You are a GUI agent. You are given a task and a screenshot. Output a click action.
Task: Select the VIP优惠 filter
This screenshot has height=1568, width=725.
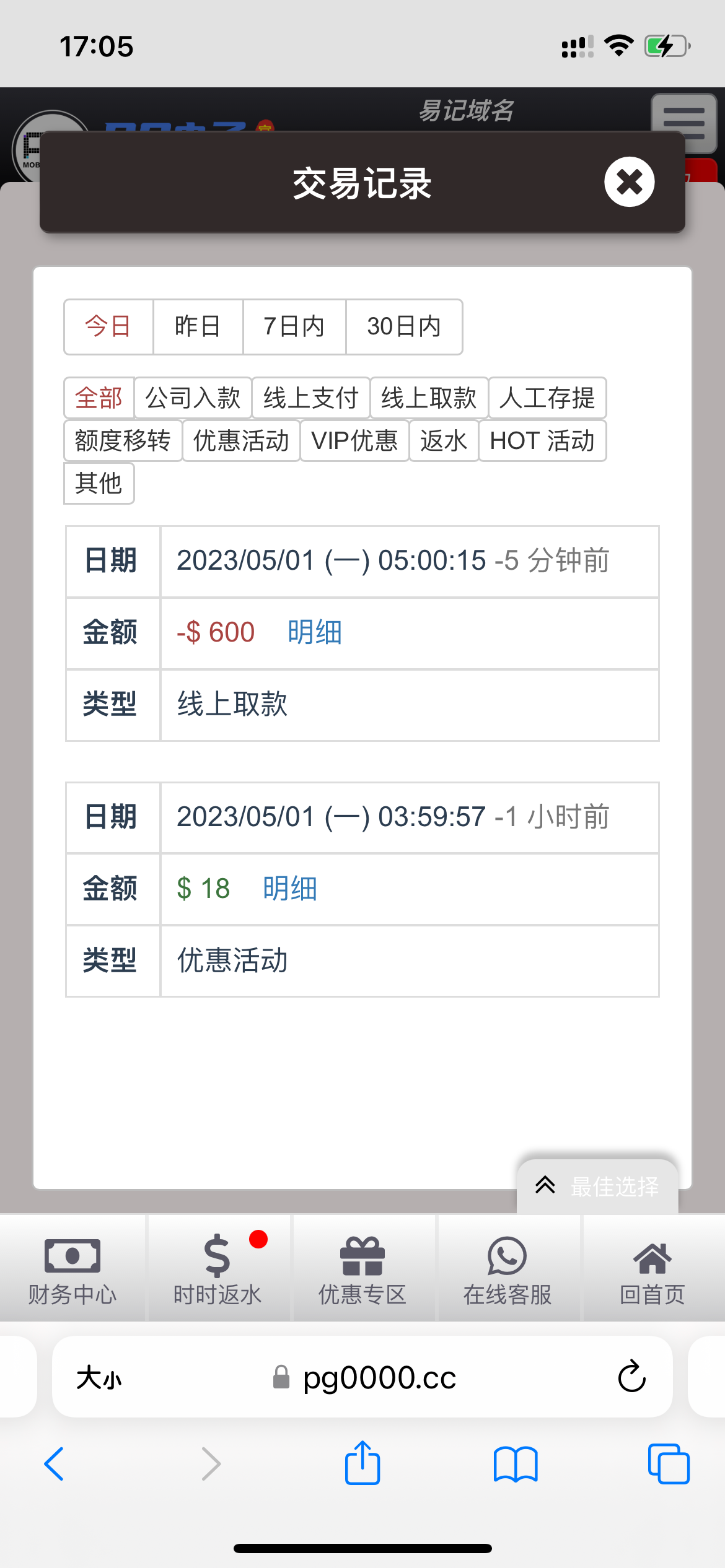(354, 440)
